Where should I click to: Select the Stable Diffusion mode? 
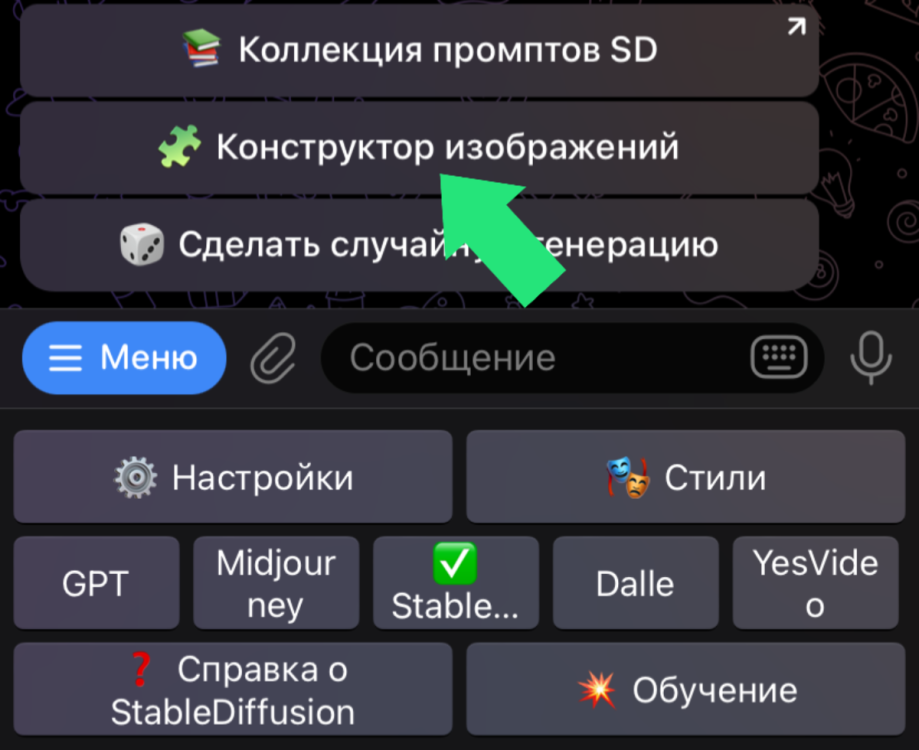pos(456,583)
